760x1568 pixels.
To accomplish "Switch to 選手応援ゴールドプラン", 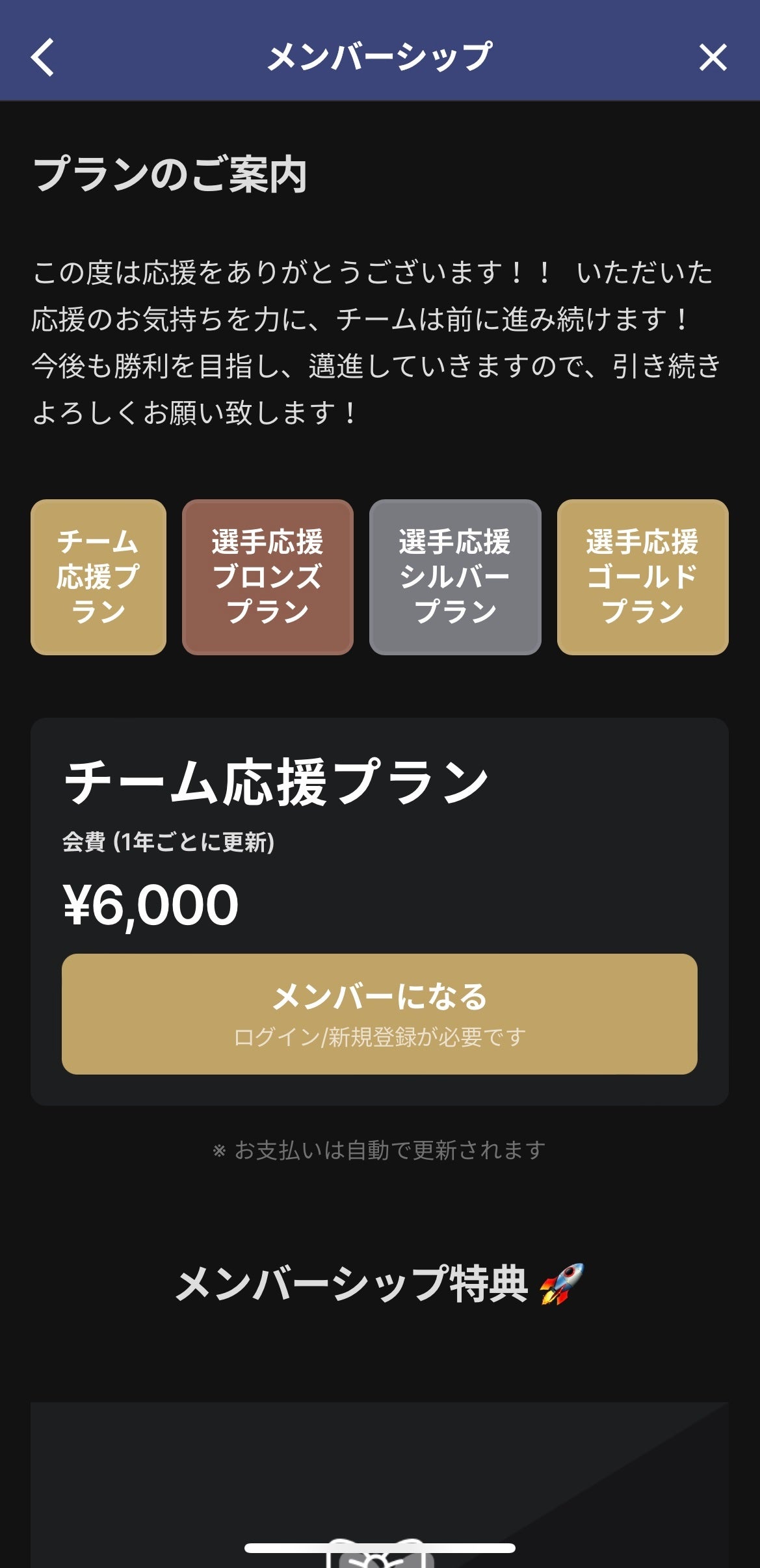I will 642,577.
